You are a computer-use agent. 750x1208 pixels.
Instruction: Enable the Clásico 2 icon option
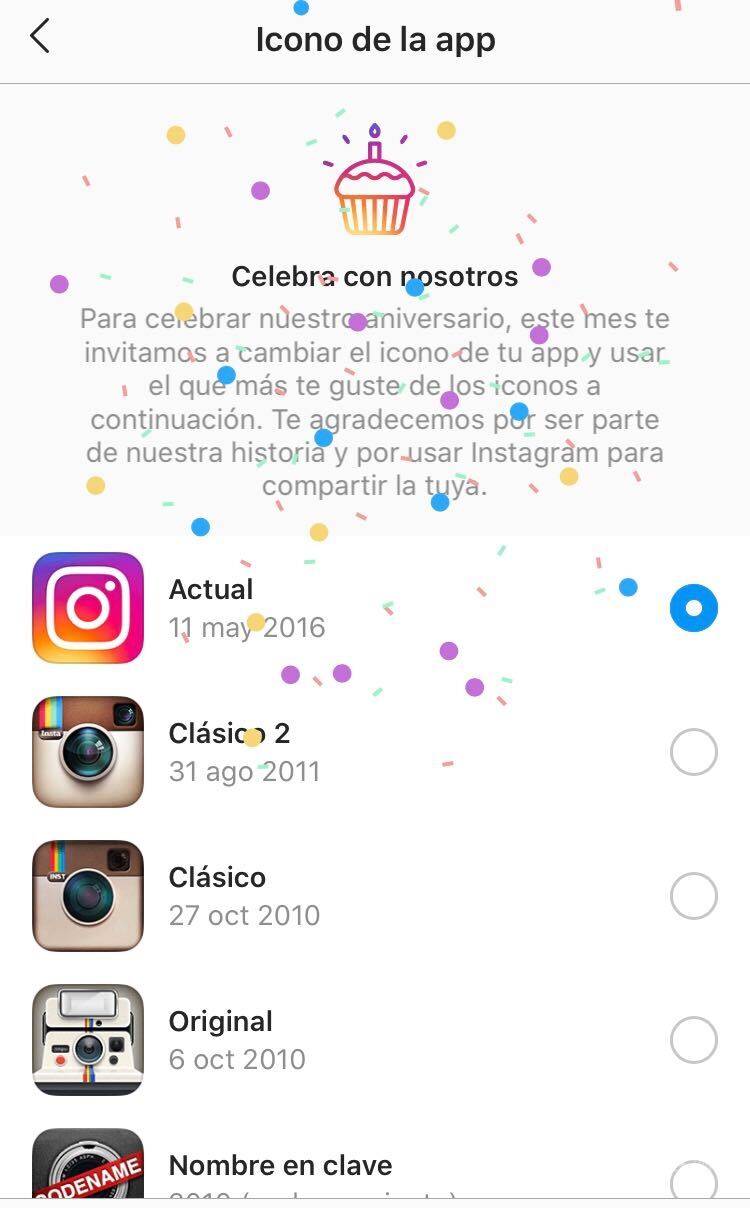[x=693, y=751]
